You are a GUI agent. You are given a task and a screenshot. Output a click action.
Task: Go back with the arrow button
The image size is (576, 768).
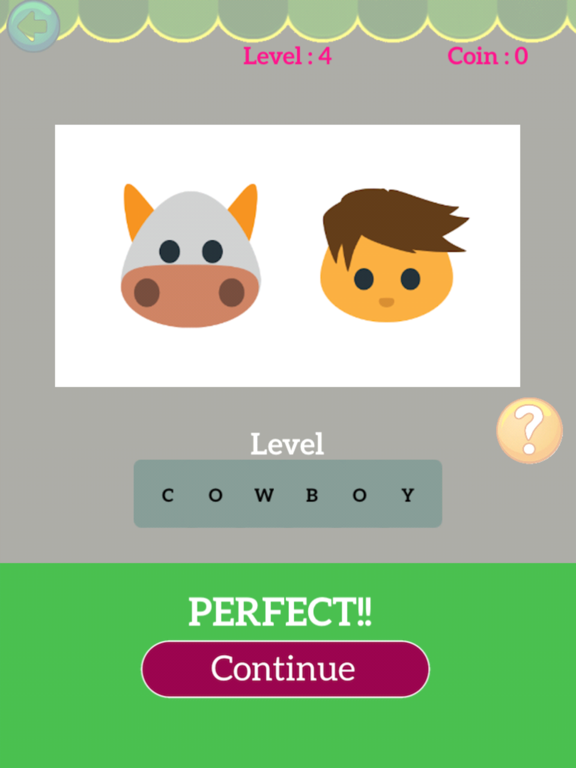33,26
